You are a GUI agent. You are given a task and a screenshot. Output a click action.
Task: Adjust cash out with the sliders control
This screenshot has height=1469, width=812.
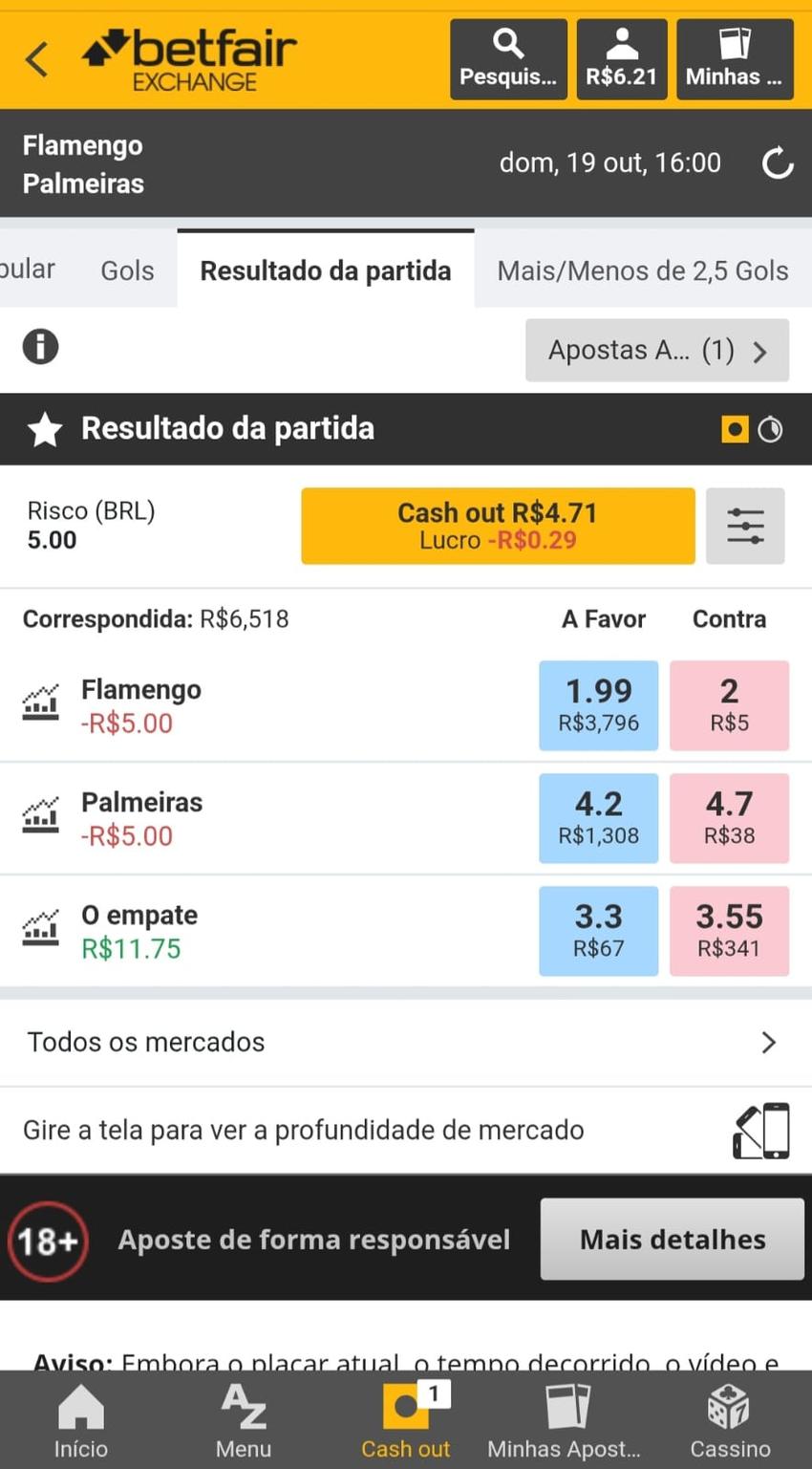coord(745,525)
